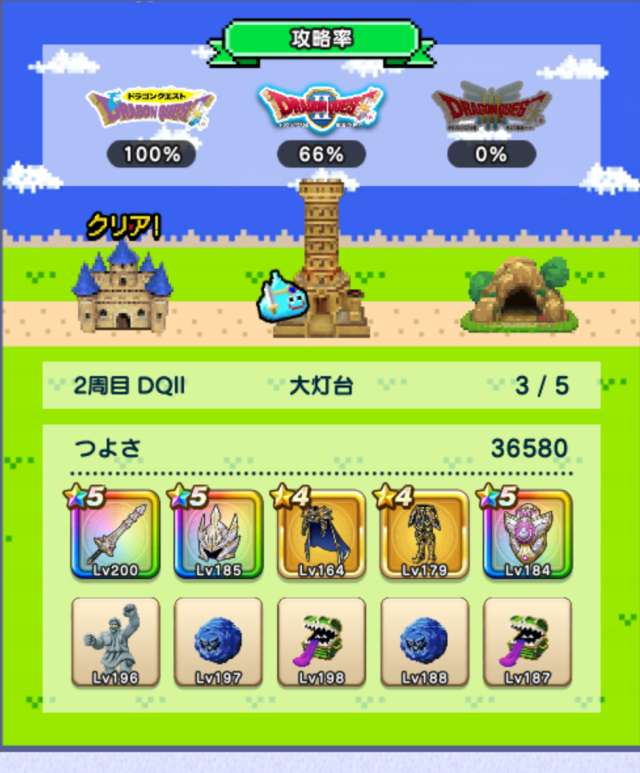Select the Lv196 stone golem monster
Viewport: 640px width, 773px height.
(x=115, y=642)
